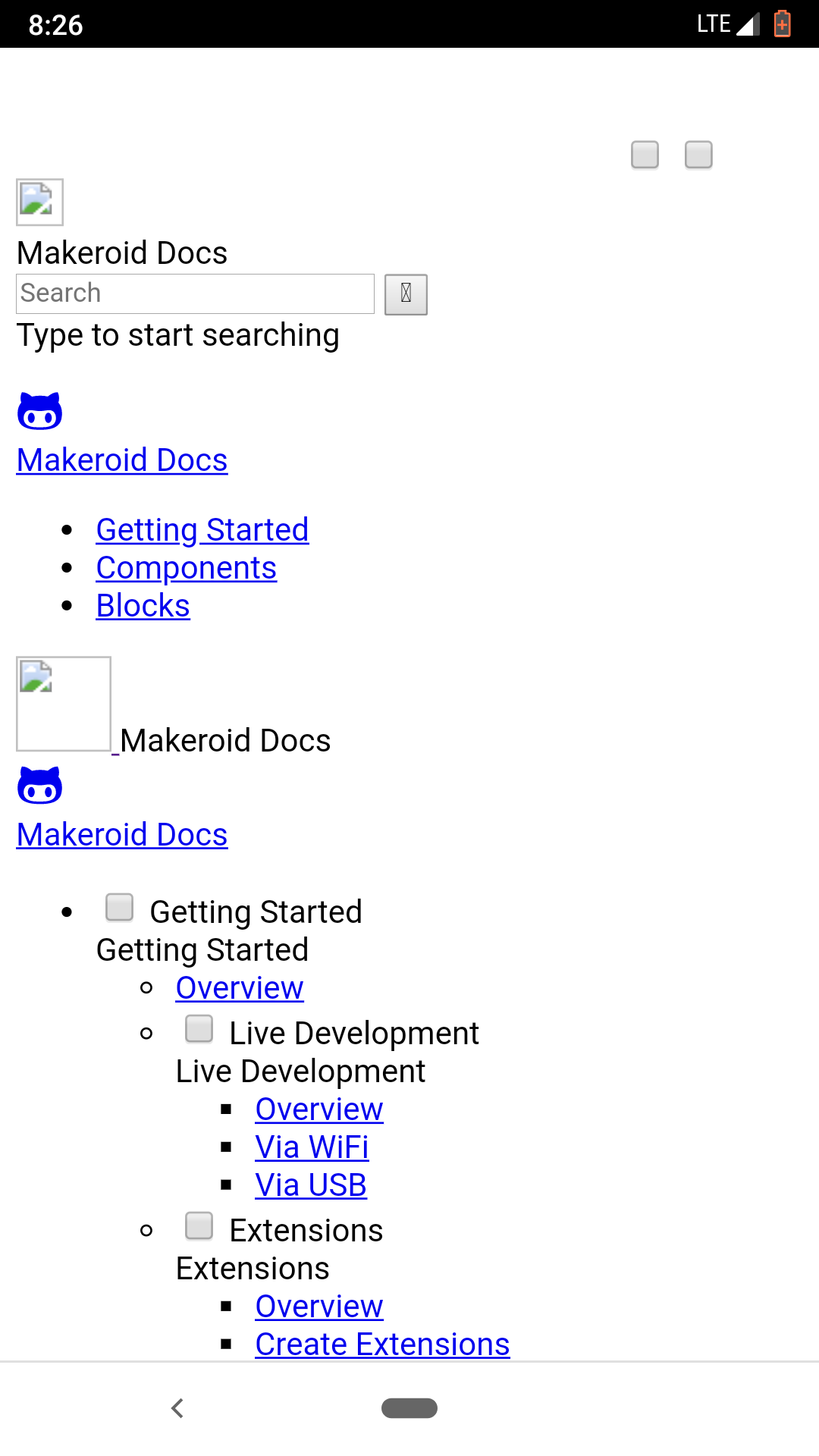
Task: Follow the Create Extensions link
Action: (x=382, y=1344)
